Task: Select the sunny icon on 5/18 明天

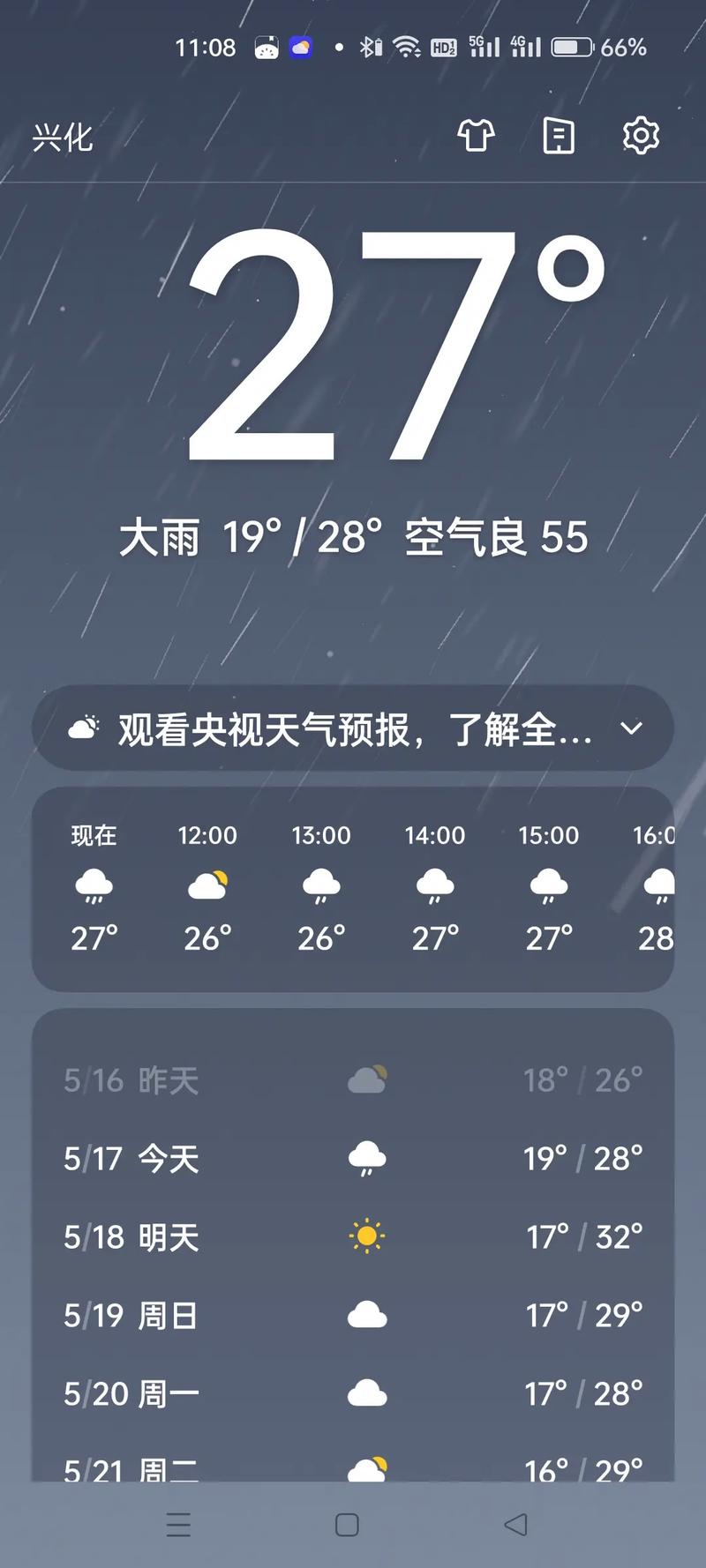Action: point(367,1235)
